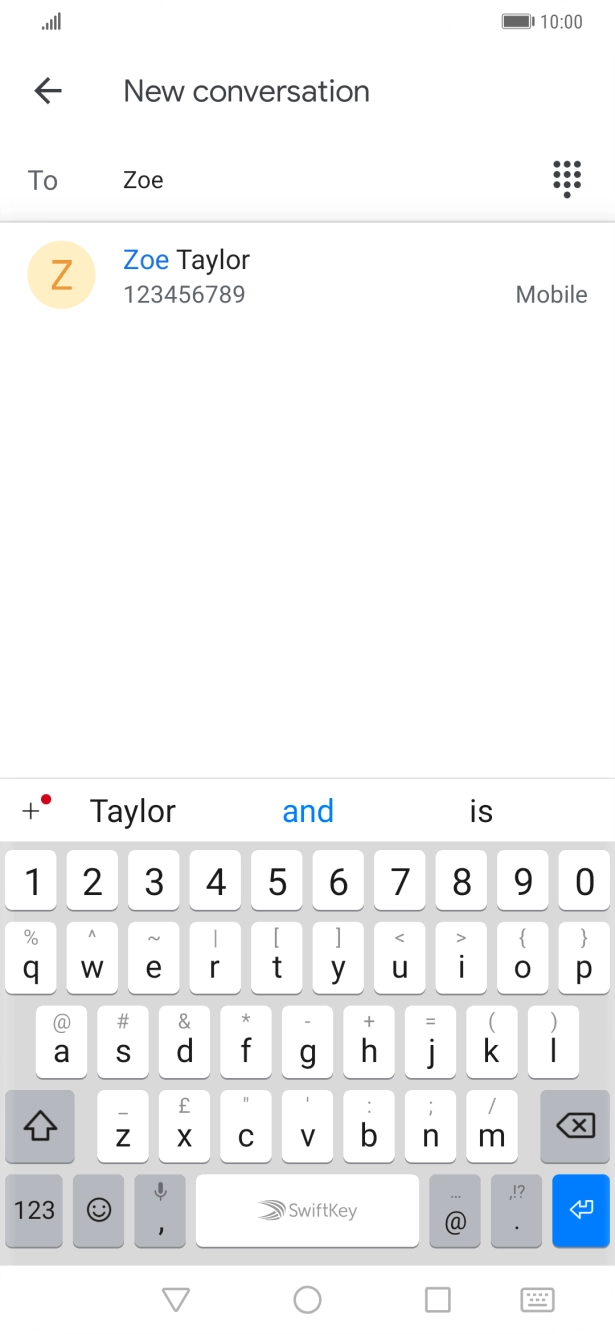This screenshot has height=1334, width=615.
Task: Tap the backspace key
Action: 575,1126
